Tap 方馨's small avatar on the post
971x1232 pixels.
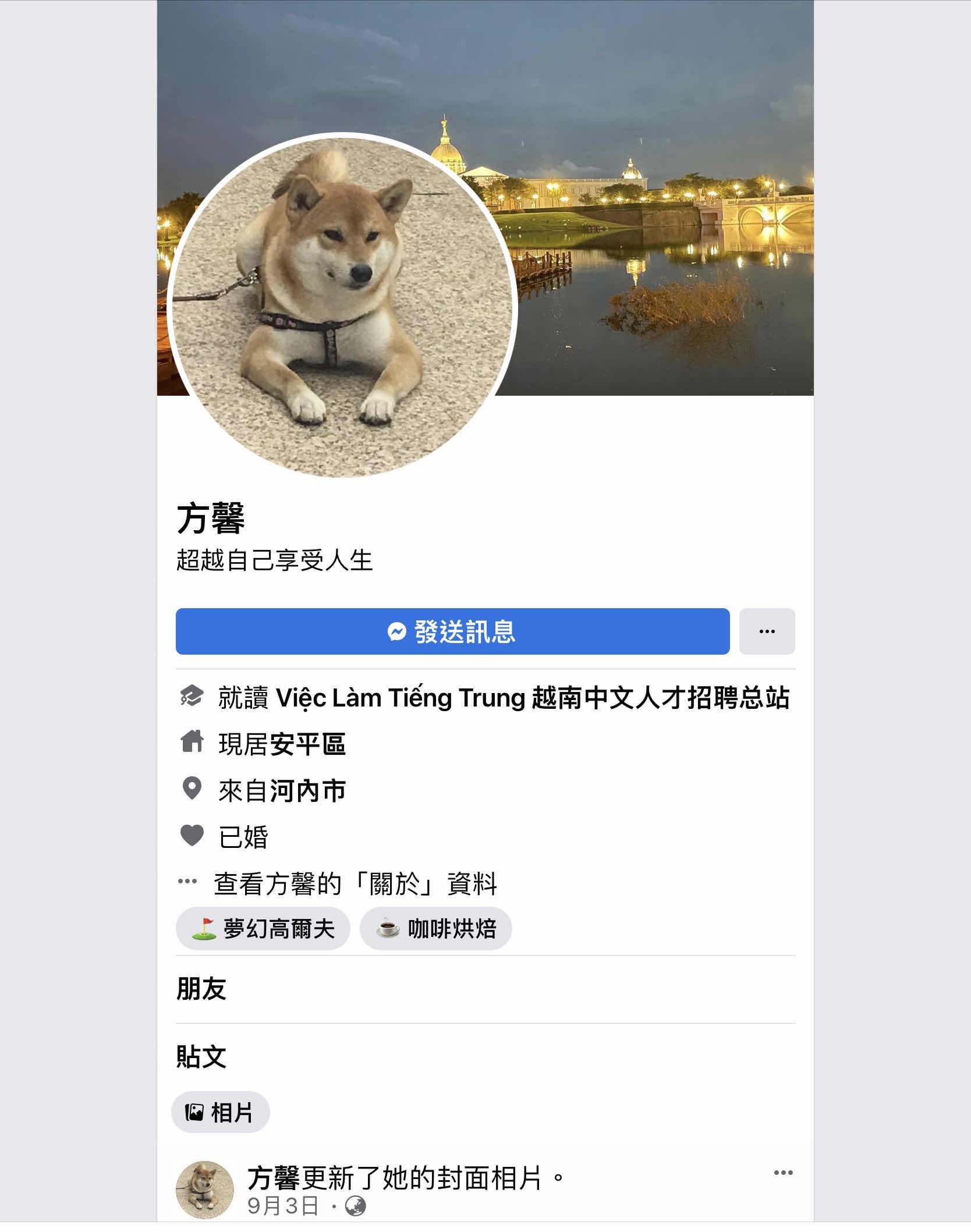click(205, 1190)
